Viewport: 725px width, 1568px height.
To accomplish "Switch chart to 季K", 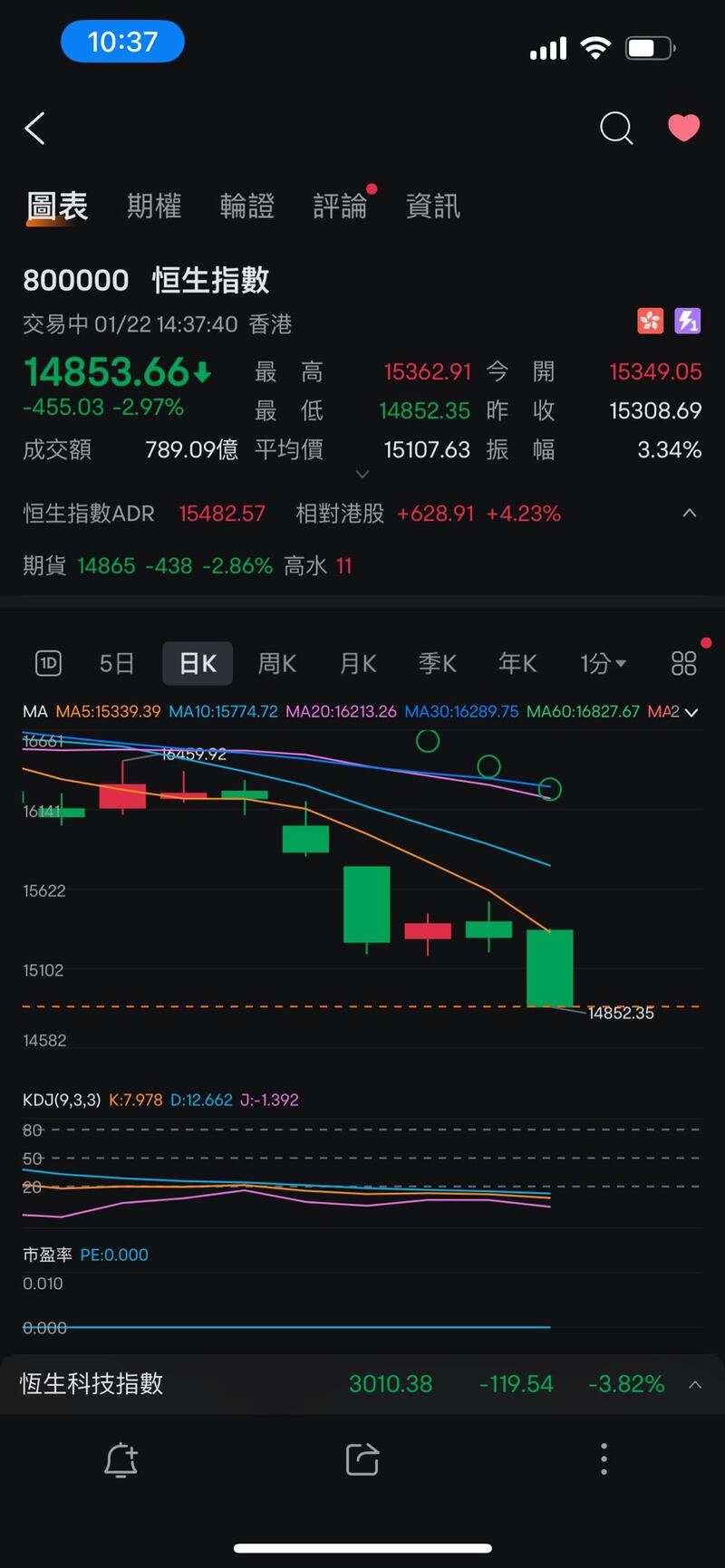I will pos(437,664).
